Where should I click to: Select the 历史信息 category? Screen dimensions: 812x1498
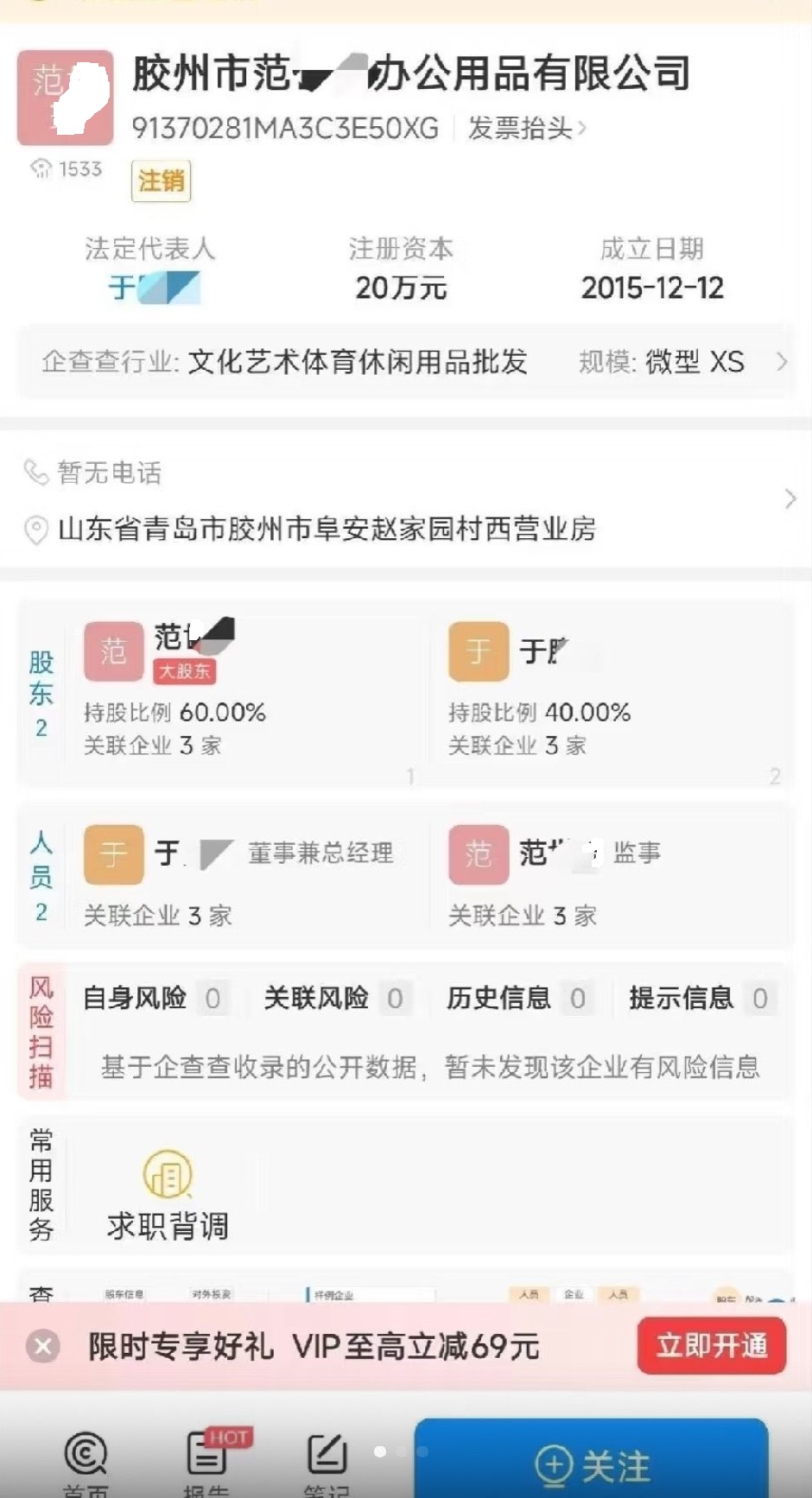pyautogui.click(x=516, y=999)
